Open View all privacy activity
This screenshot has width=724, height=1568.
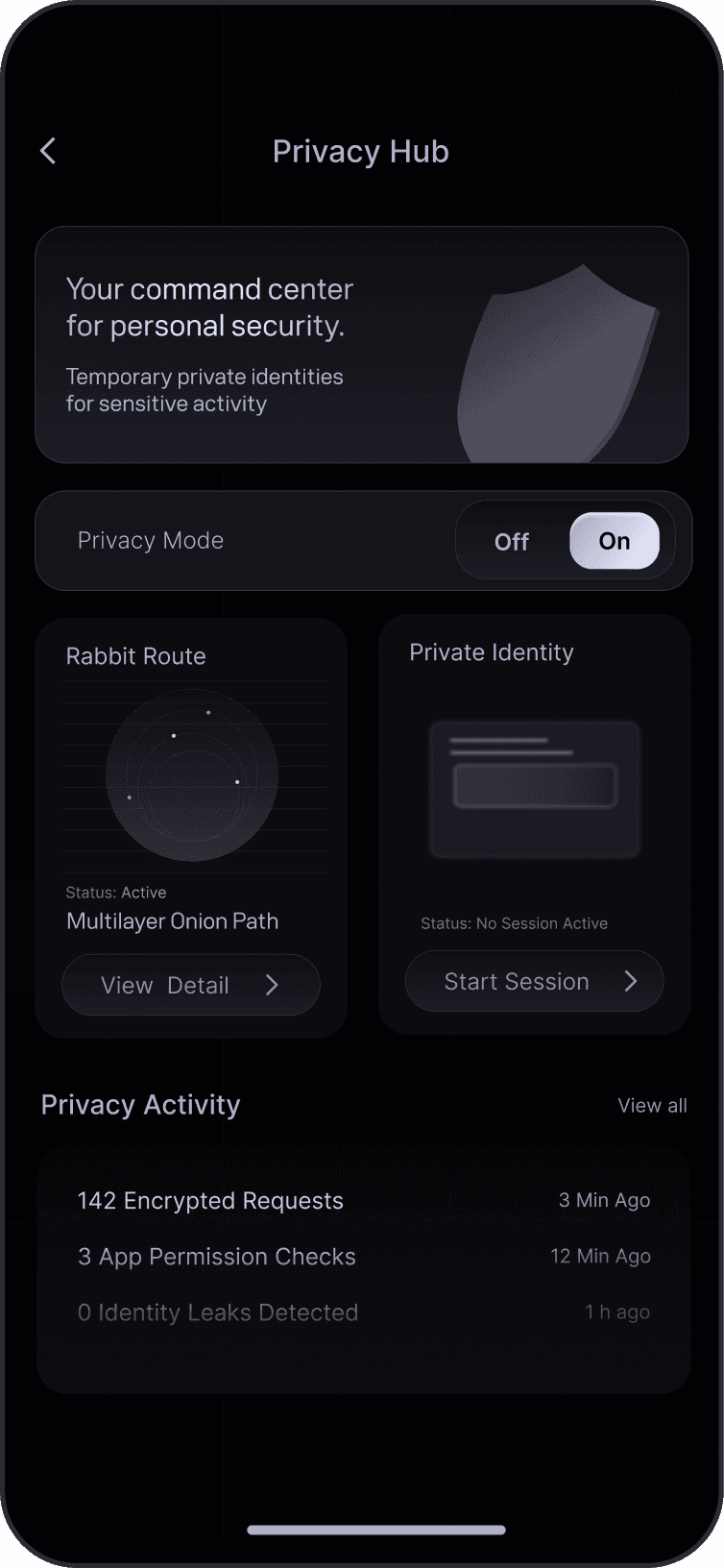click(652, 1105)
